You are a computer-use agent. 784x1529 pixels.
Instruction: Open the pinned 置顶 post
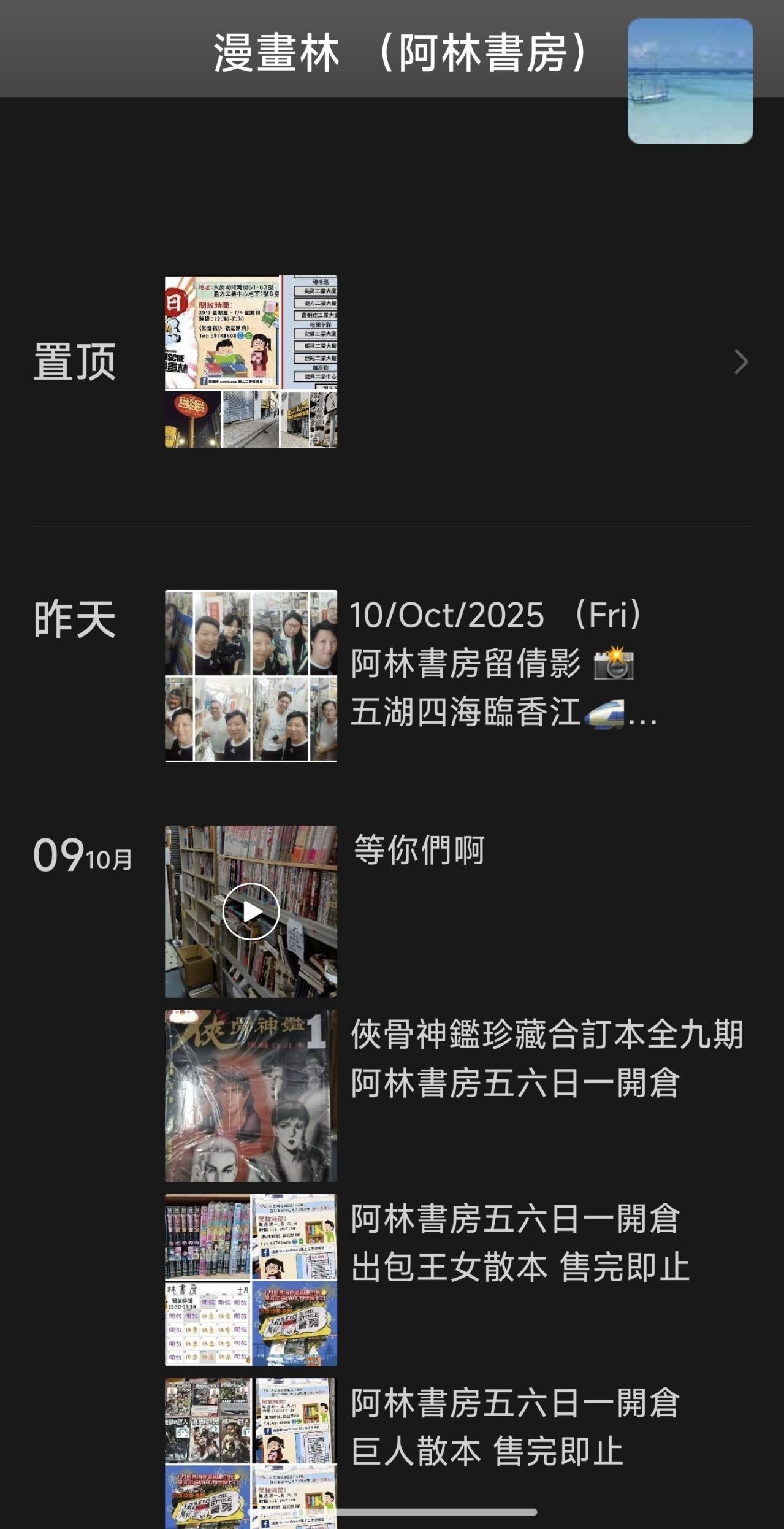pyautogui.click(x=251, y=361)
